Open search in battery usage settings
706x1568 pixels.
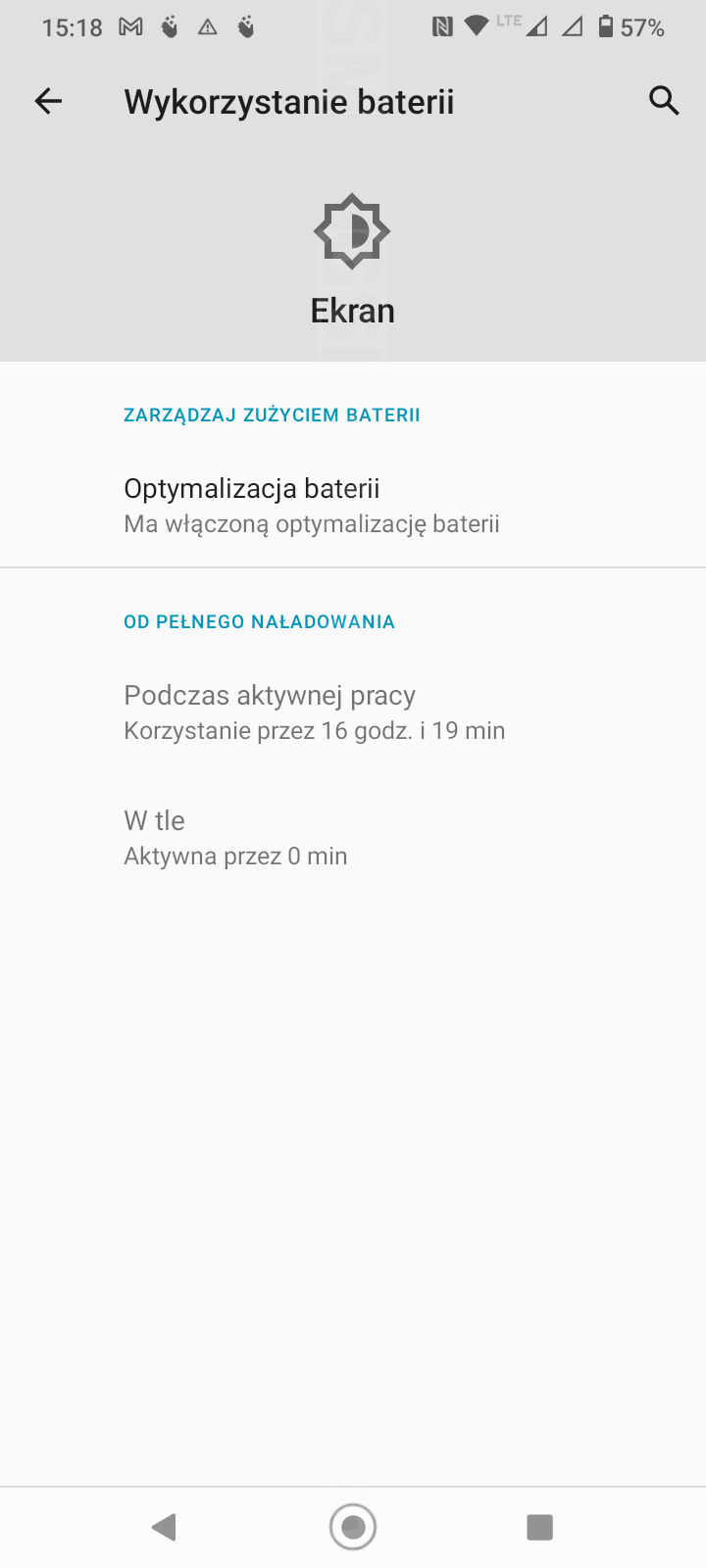[664, 100]
